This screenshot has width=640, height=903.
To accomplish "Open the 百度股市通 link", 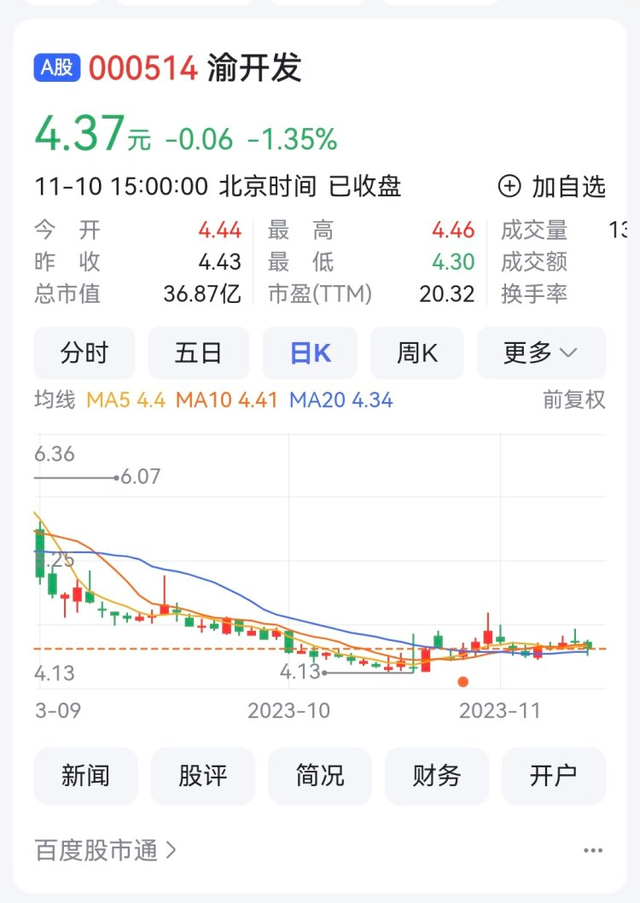I will [106, 851].
